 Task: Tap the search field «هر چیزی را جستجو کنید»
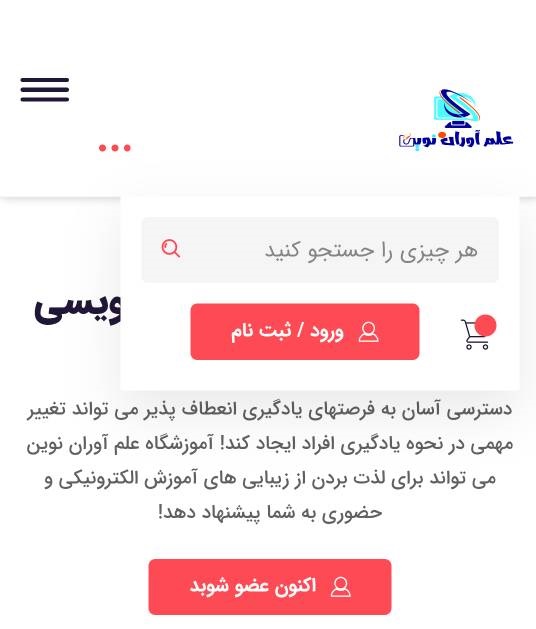click(x=320, y=250)
